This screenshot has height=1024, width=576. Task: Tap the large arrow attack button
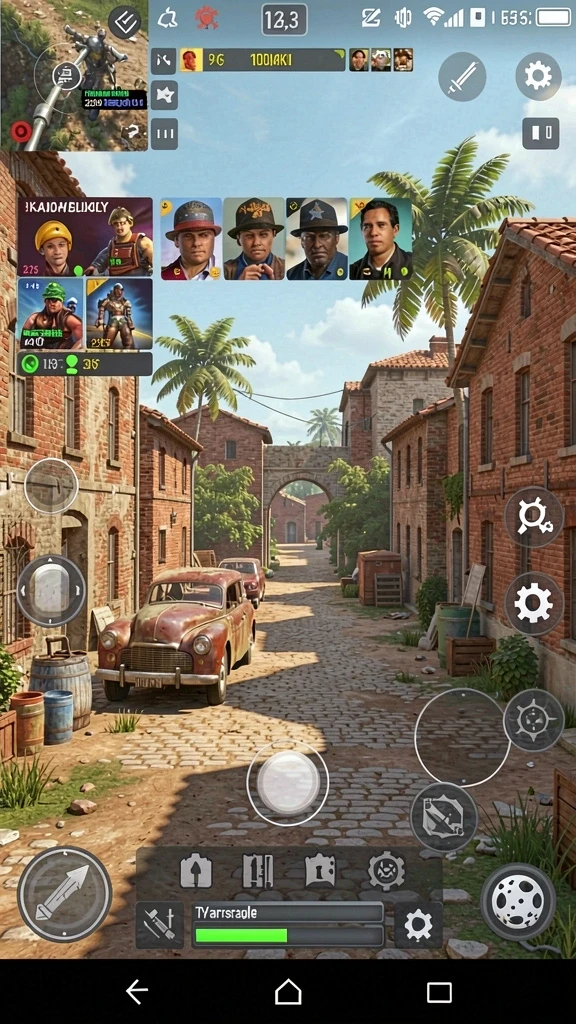[64, 893]
